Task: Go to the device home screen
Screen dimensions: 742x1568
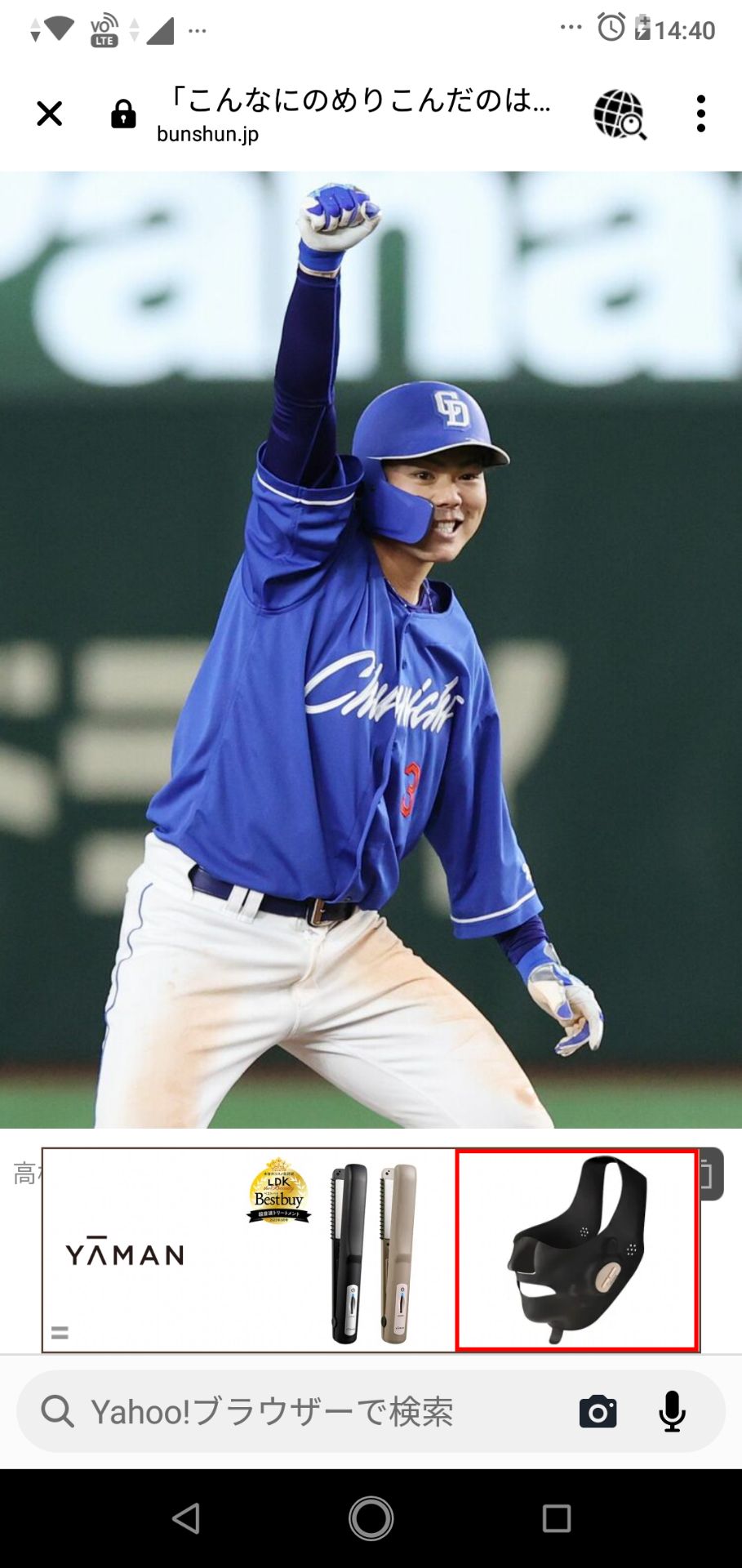Action: (x=371, y=1518)
